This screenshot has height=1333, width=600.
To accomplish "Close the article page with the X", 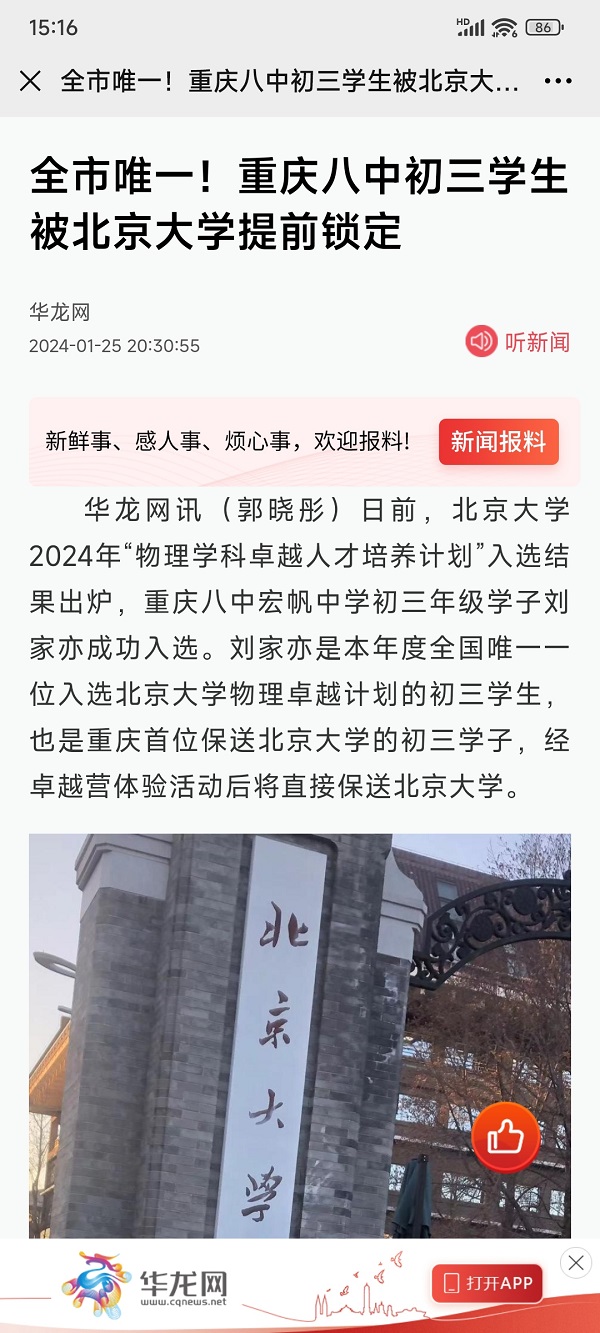I will coord(30,81).
